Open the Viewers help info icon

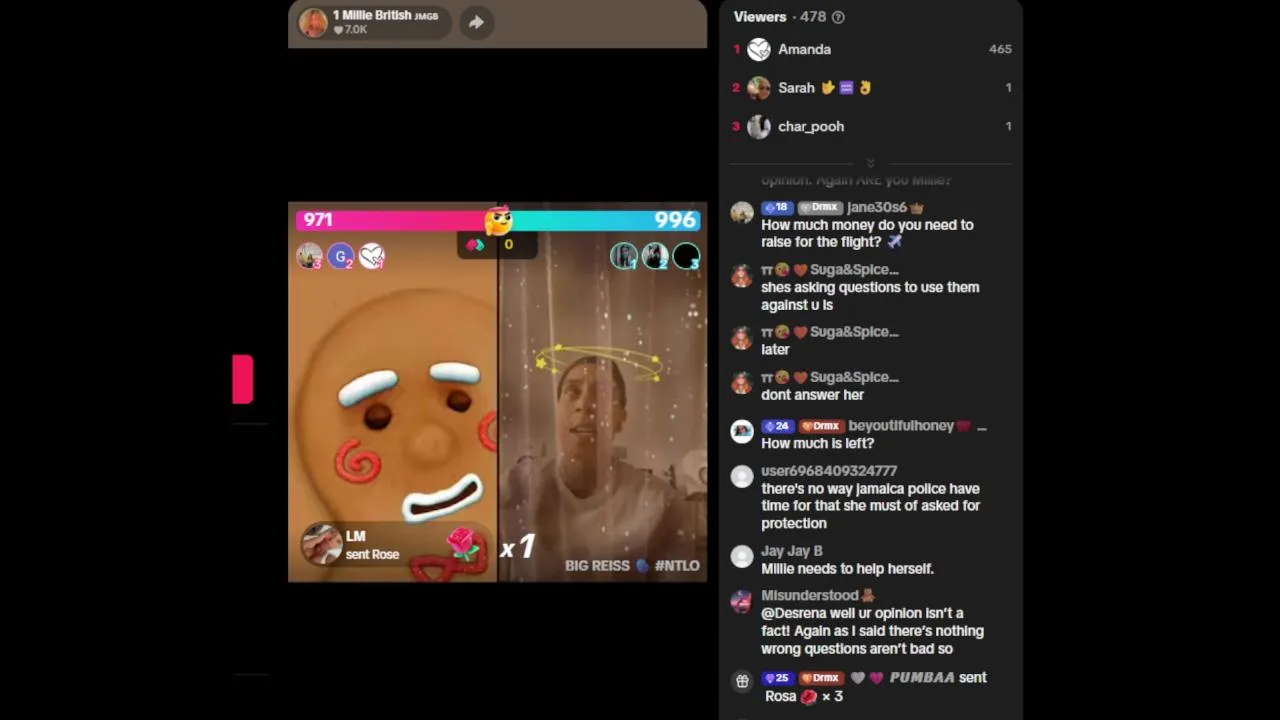(838, 17)
